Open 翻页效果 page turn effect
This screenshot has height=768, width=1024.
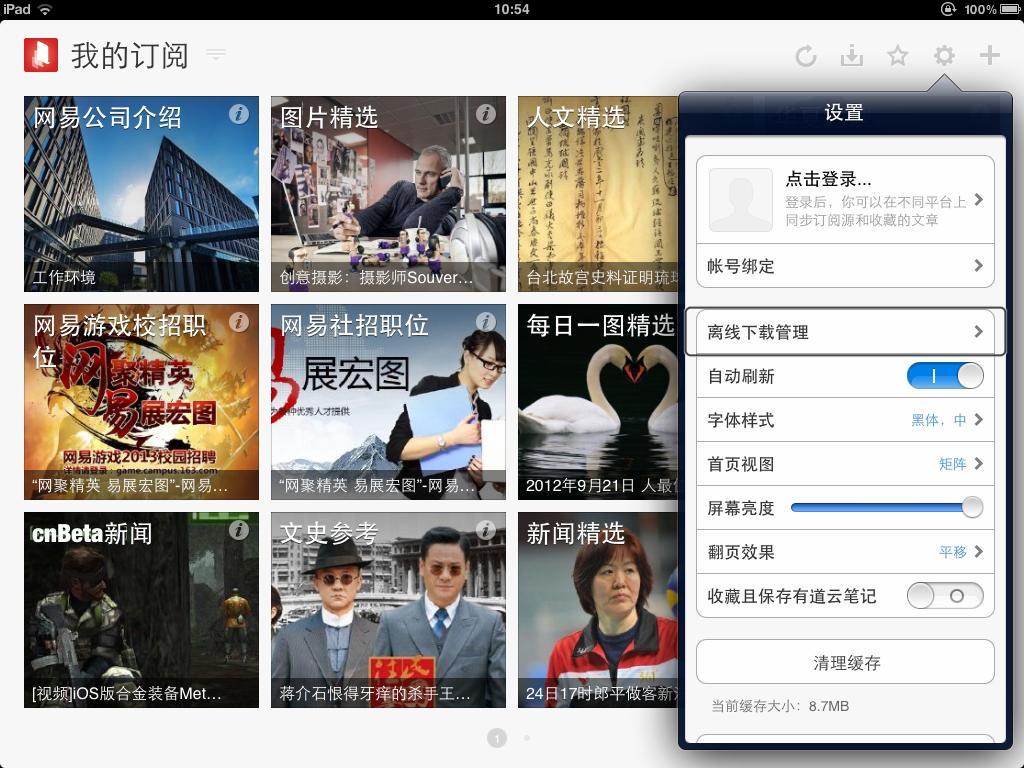click(x=845, y=552)
